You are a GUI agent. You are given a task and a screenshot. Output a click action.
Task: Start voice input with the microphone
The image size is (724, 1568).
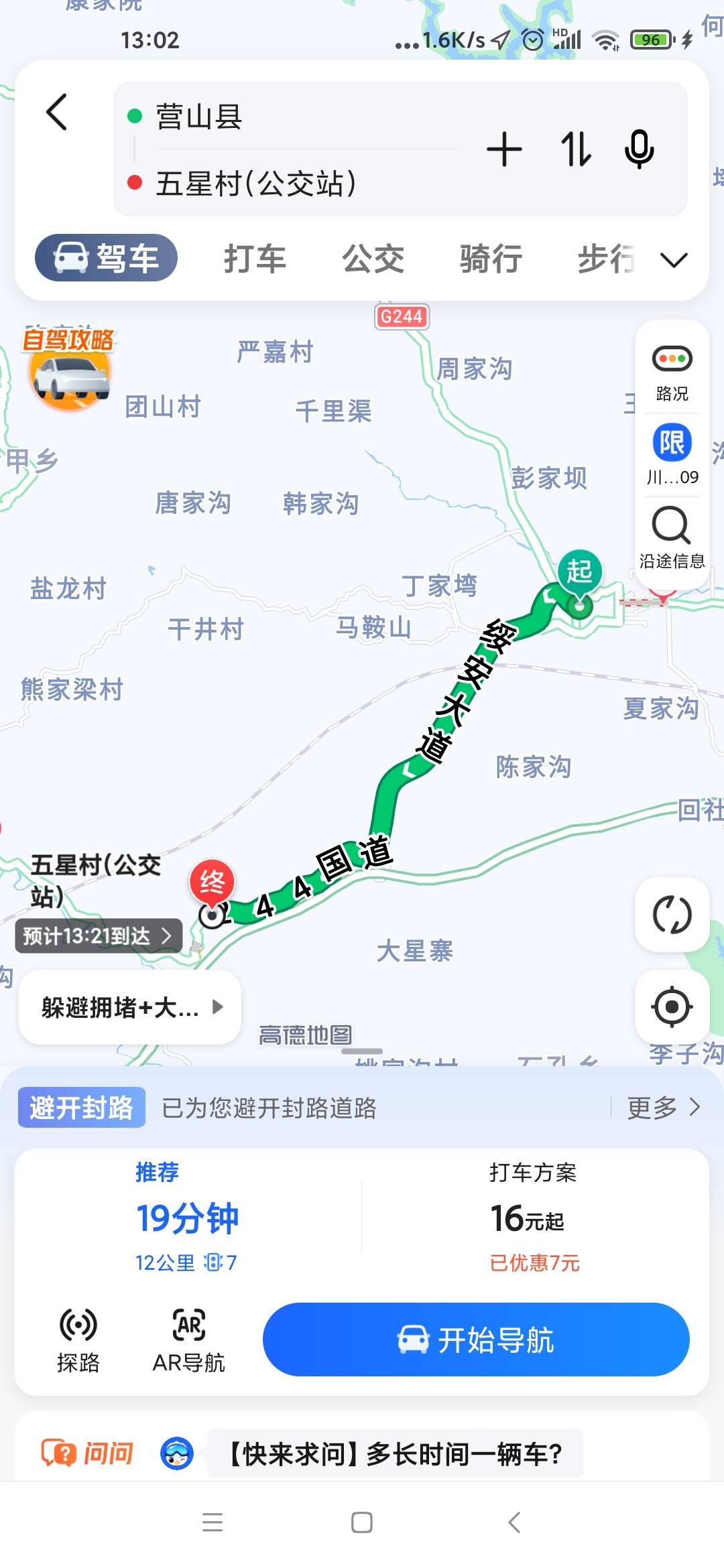639,149
